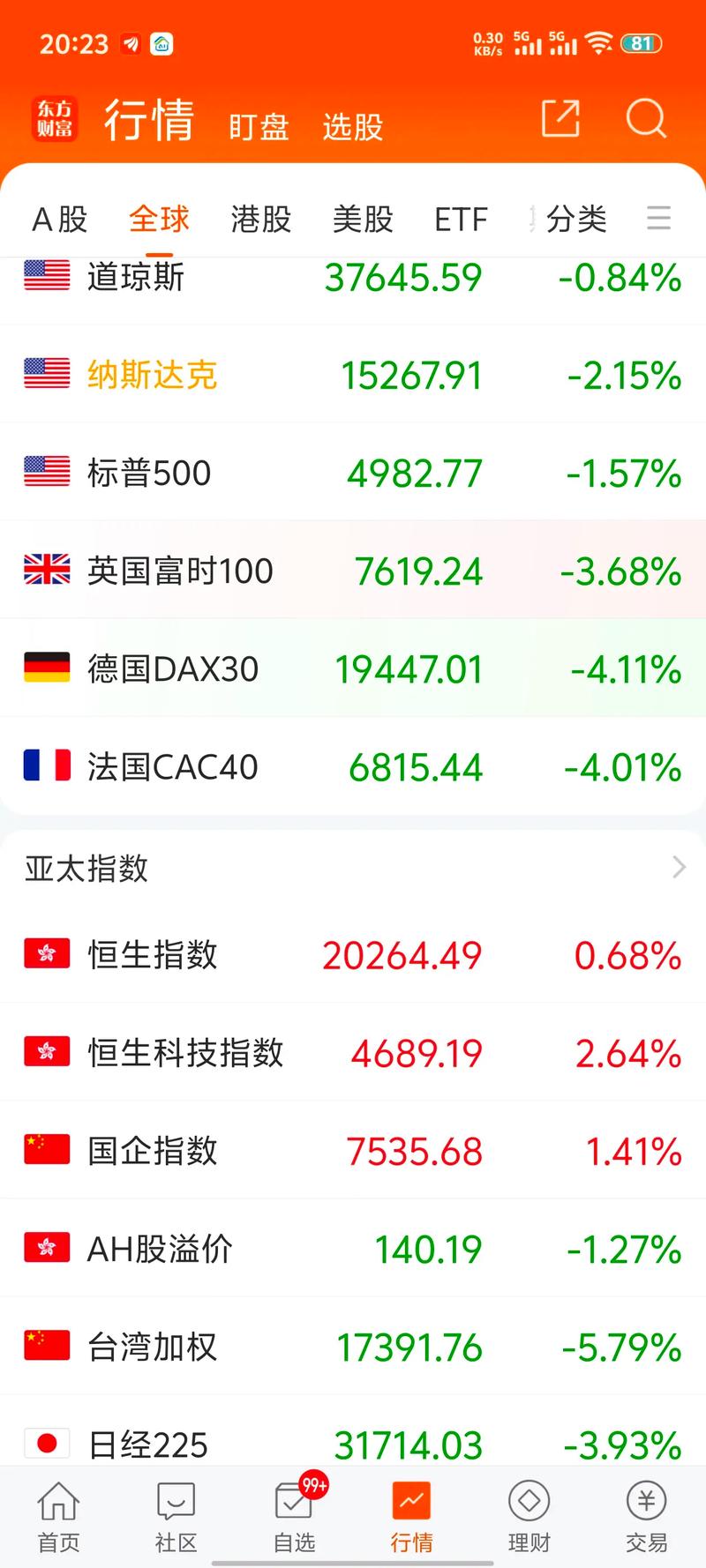Open the ETF tab
This screenshot has height=1568, width=706.
461,219
